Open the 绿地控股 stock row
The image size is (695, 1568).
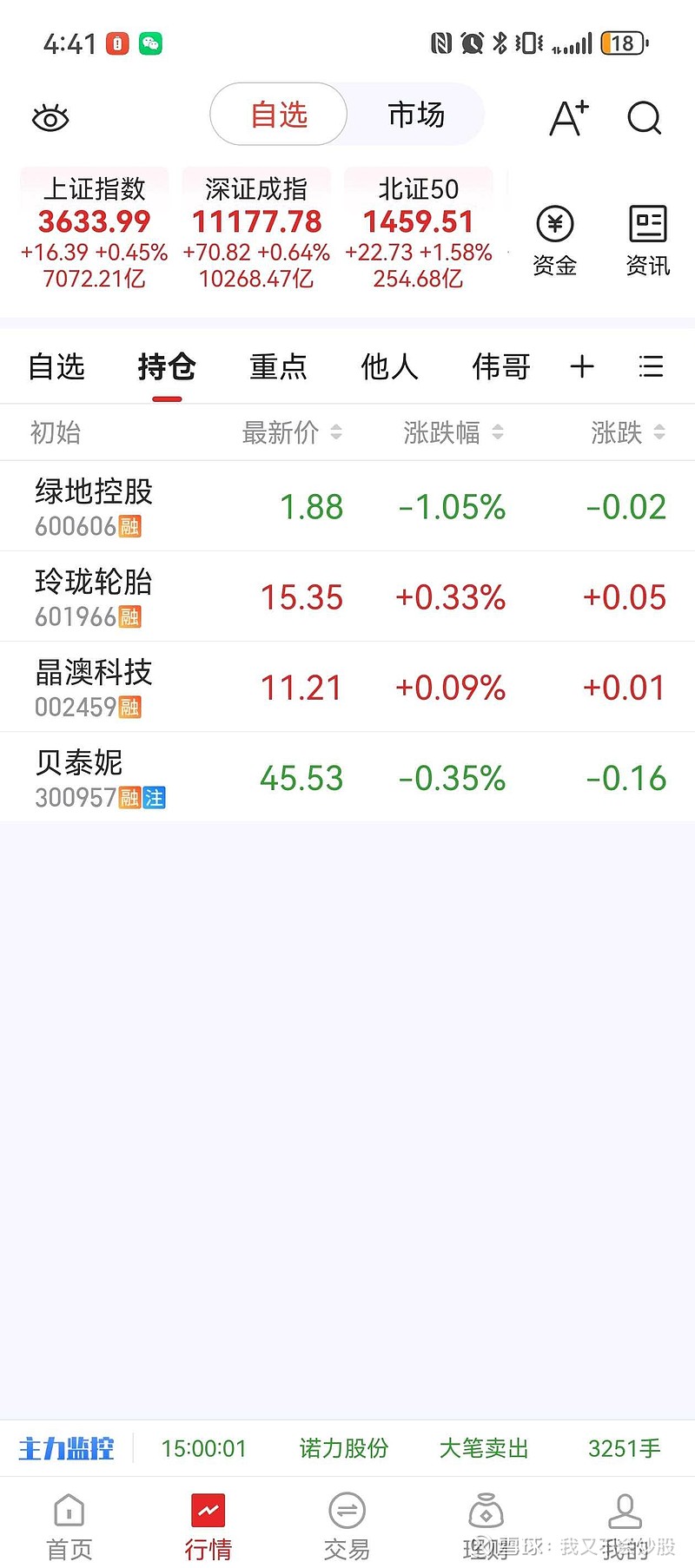tap(347, 506)
